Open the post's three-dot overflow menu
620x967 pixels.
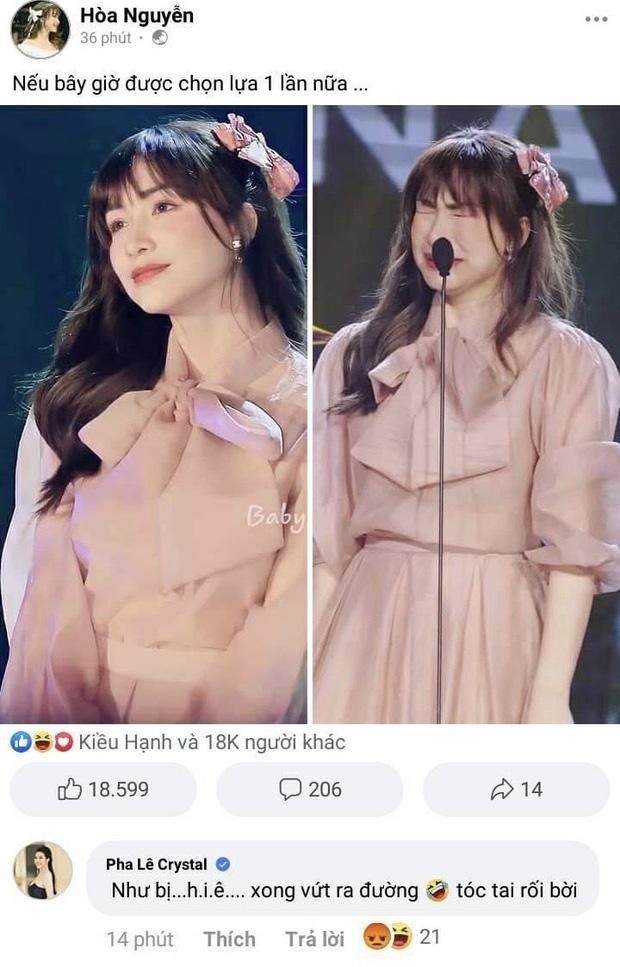(596, 18)
